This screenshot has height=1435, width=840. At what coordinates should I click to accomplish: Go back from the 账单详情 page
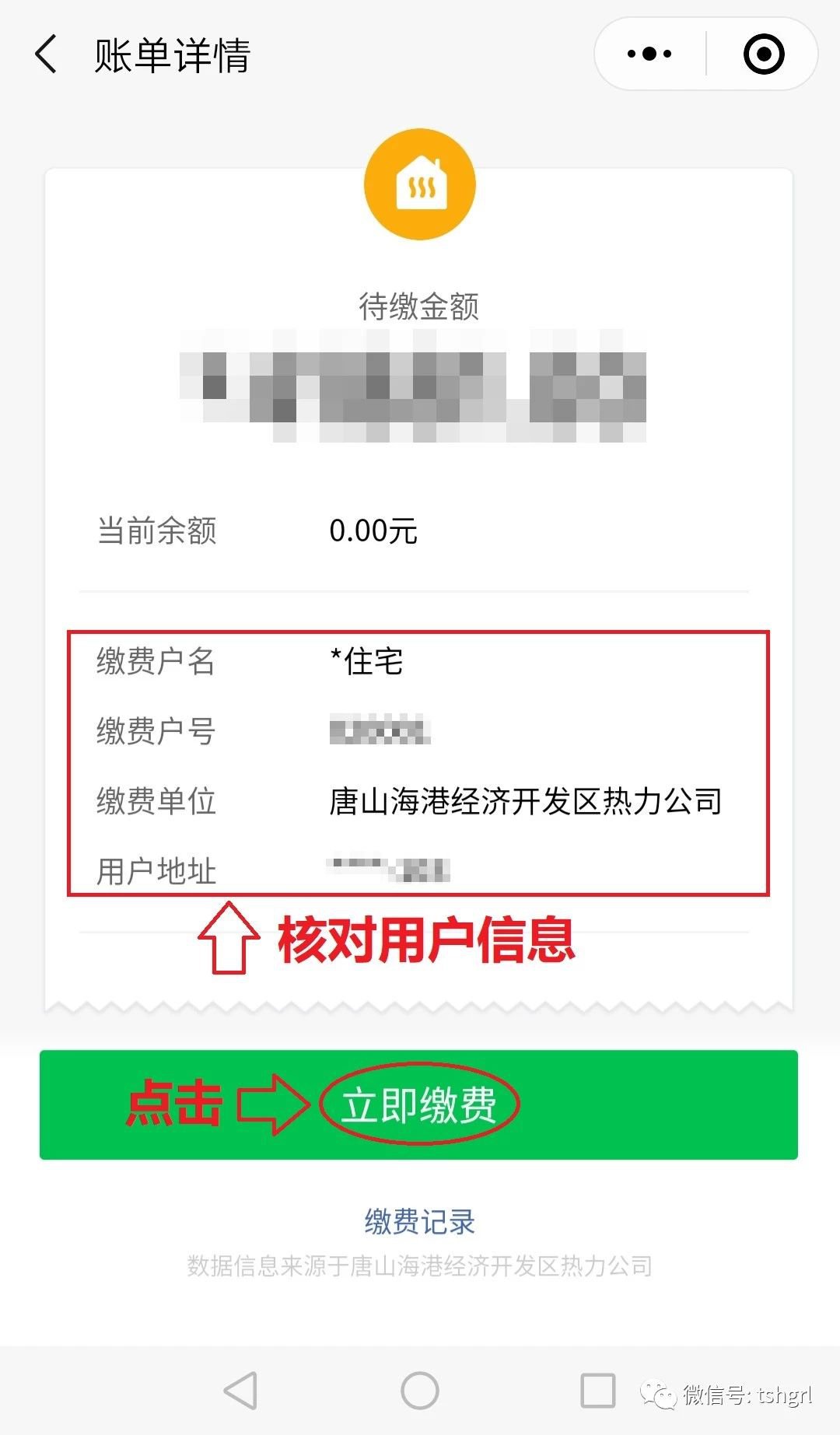pos(47,54)
